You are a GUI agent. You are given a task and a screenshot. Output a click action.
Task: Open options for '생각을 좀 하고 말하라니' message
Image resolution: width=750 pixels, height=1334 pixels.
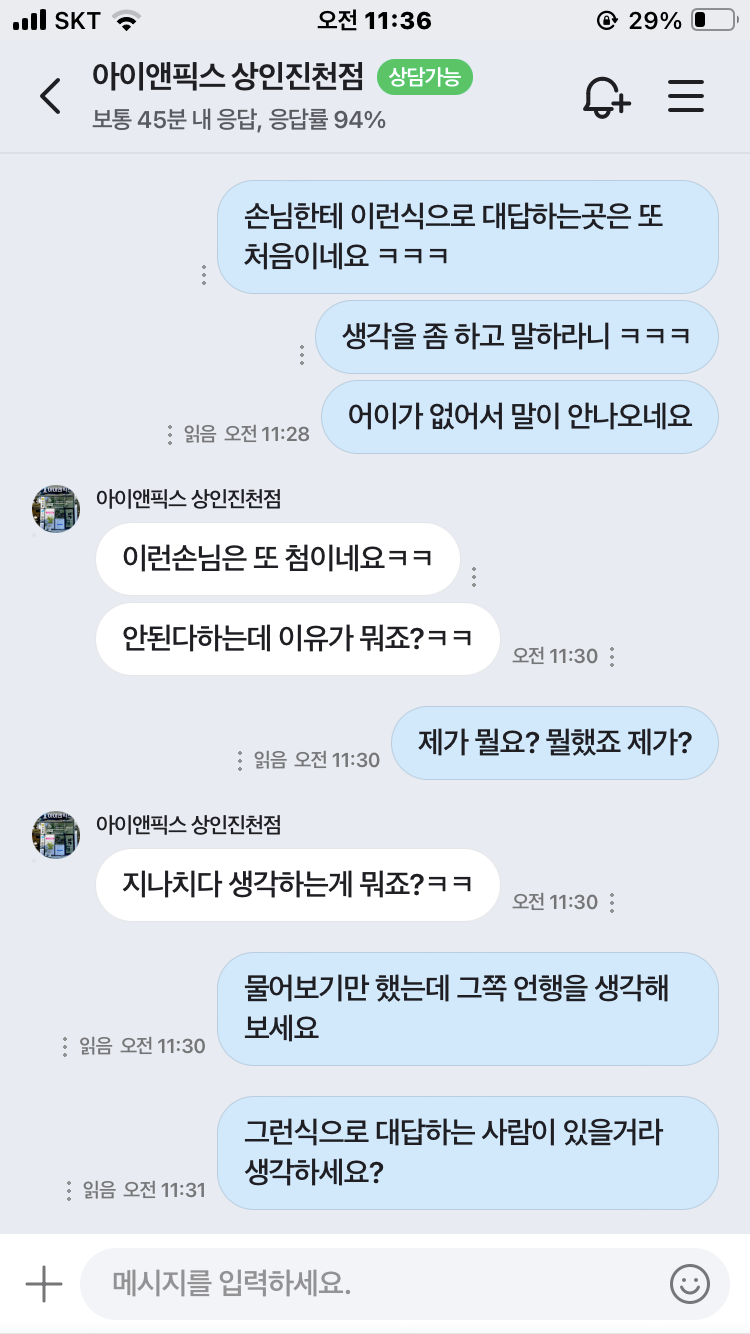coord(301,354)
